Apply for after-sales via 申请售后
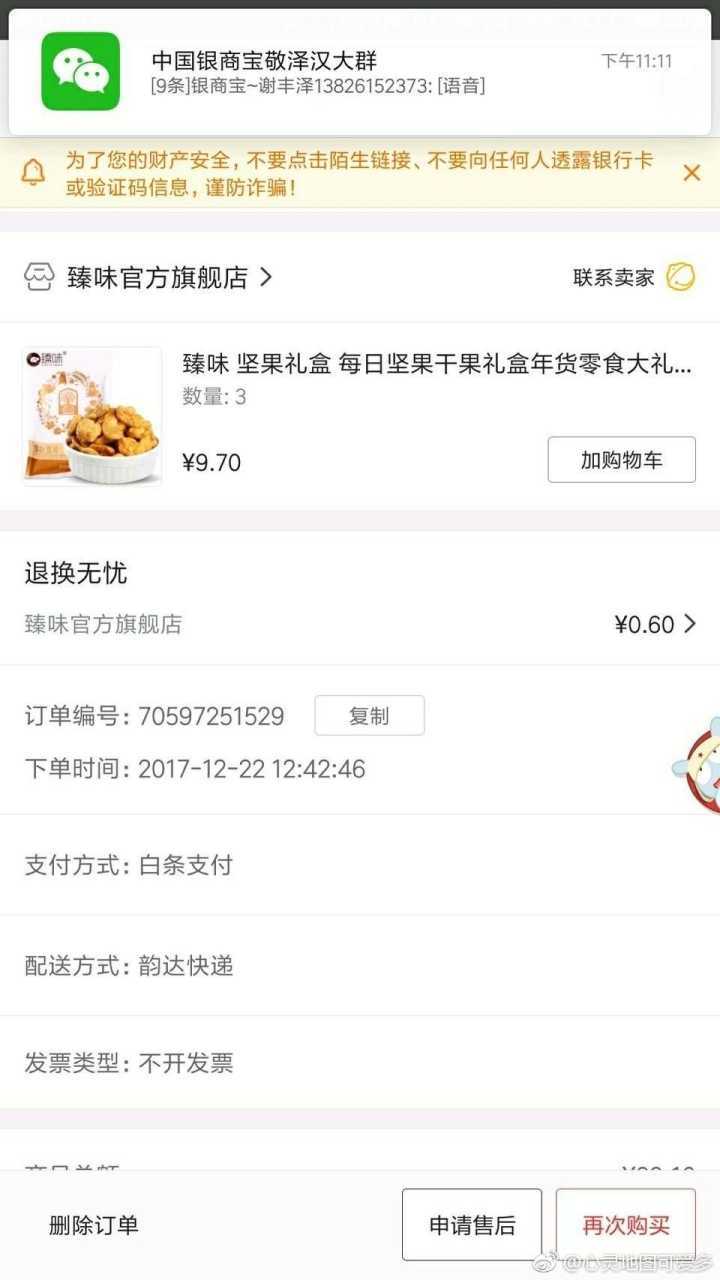The image size is (720, 1280). click(472, 1225)
